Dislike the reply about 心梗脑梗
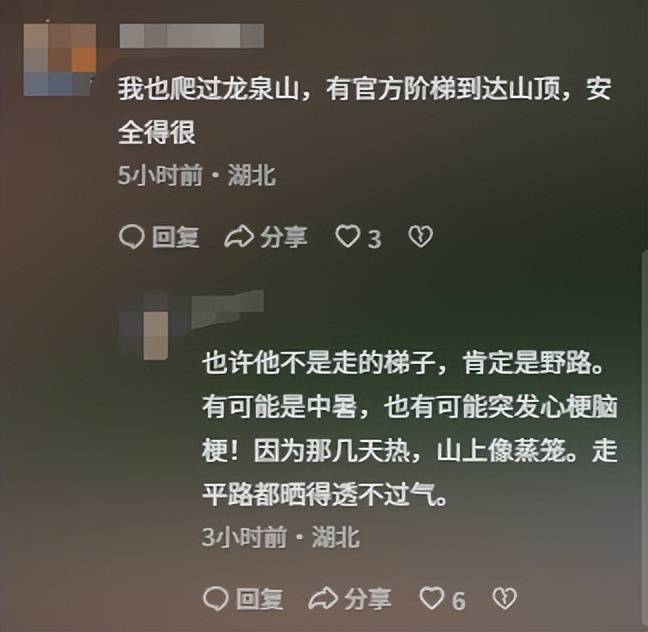The image size is (648, 632). coord(505,599)
